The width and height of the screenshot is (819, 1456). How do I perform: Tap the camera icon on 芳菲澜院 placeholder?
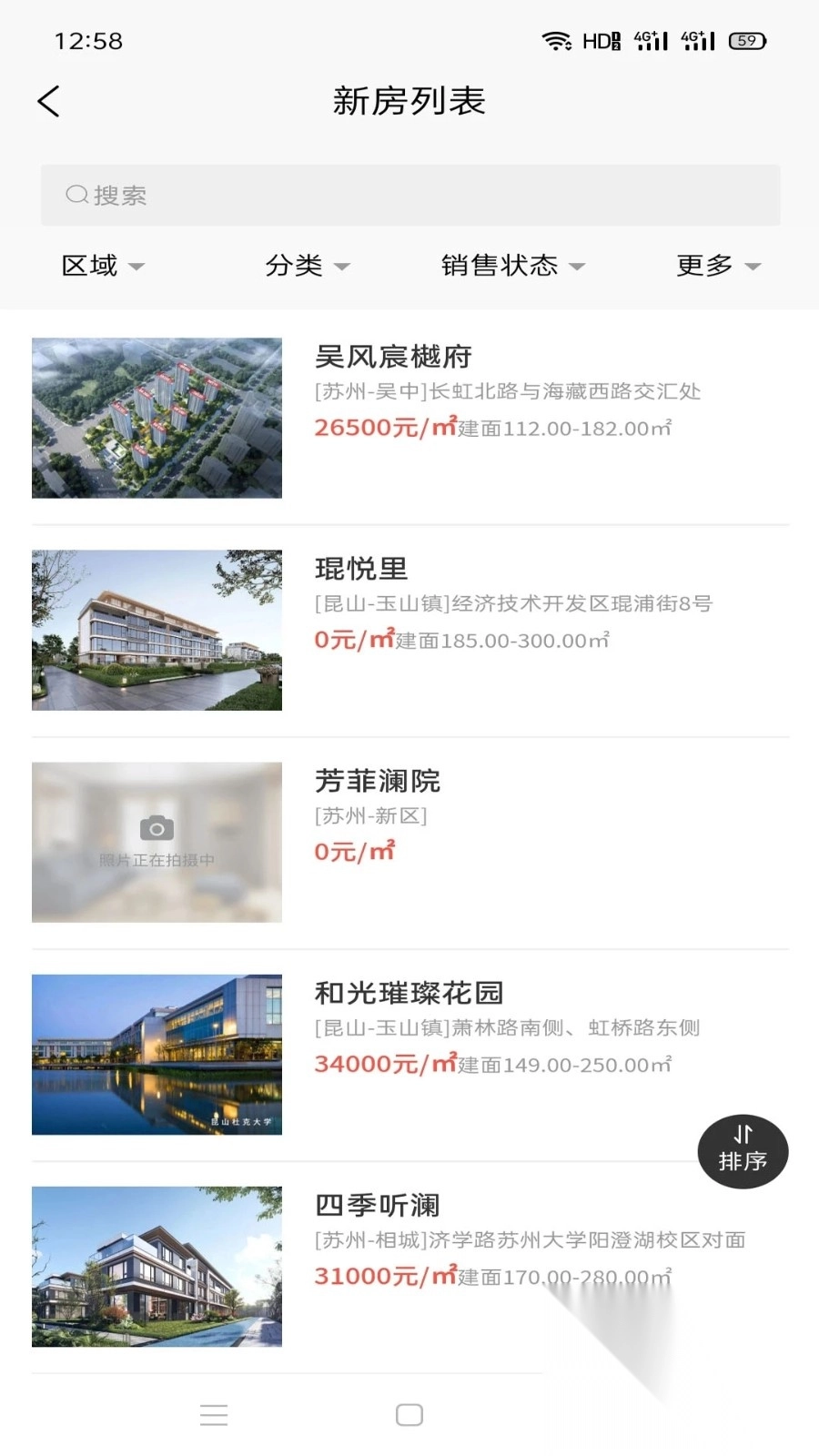[x=157, y=828]
